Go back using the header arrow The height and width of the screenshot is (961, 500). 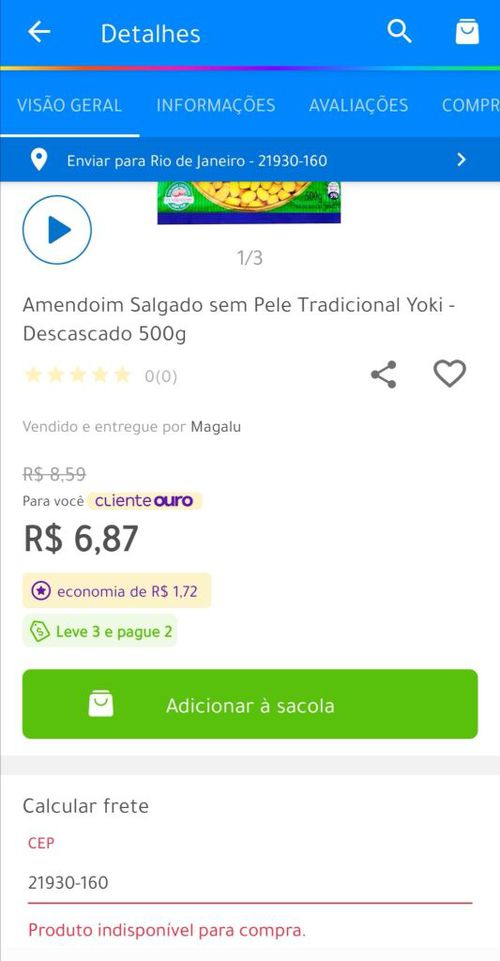39,32
